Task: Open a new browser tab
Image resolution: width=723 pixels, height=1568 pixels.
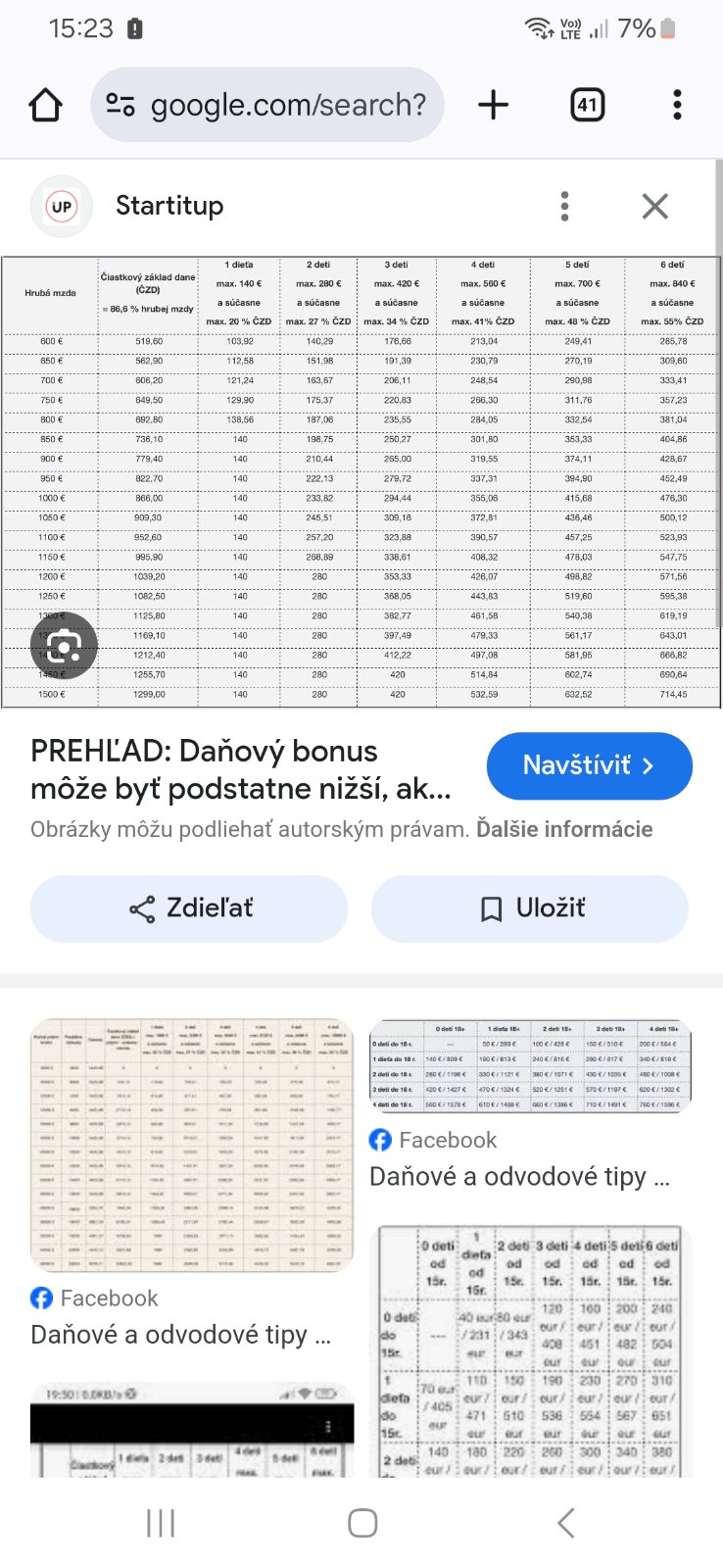Action: [x=494, y=105]
